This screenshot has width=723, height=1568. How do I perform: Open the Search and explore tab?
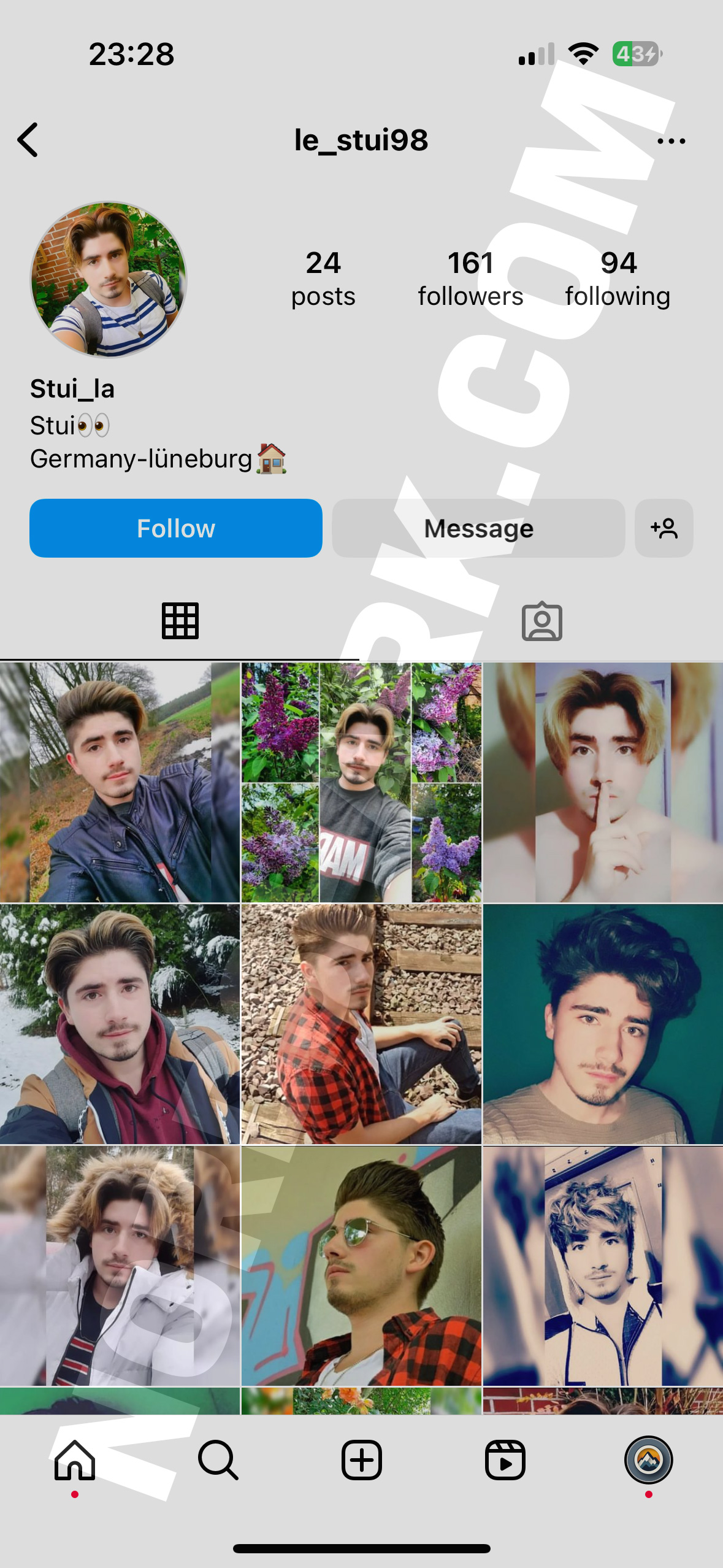pos(218,1460)
